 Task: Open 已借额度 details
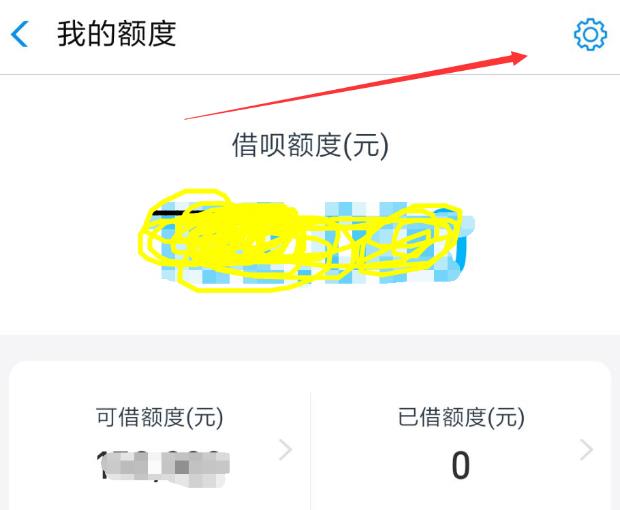point(461,442)
